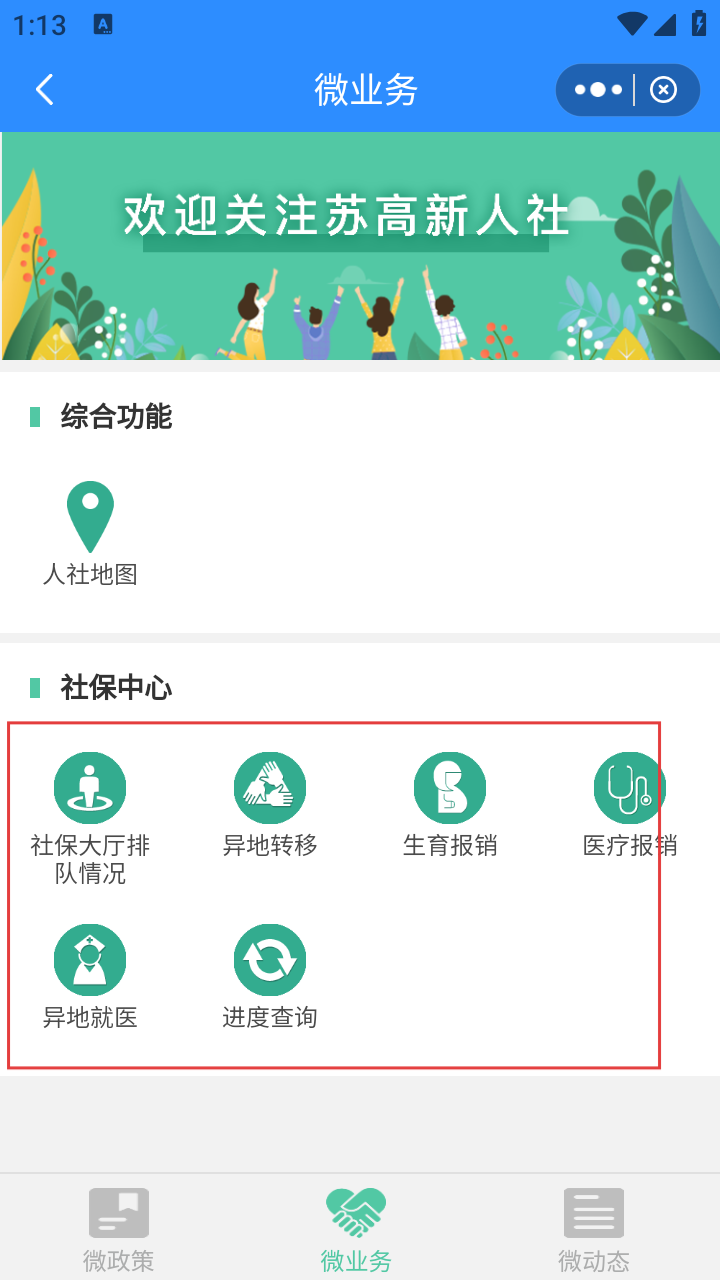Open 异地就医 service
This screenshot has height=1280, width=720.
[90, 977]
